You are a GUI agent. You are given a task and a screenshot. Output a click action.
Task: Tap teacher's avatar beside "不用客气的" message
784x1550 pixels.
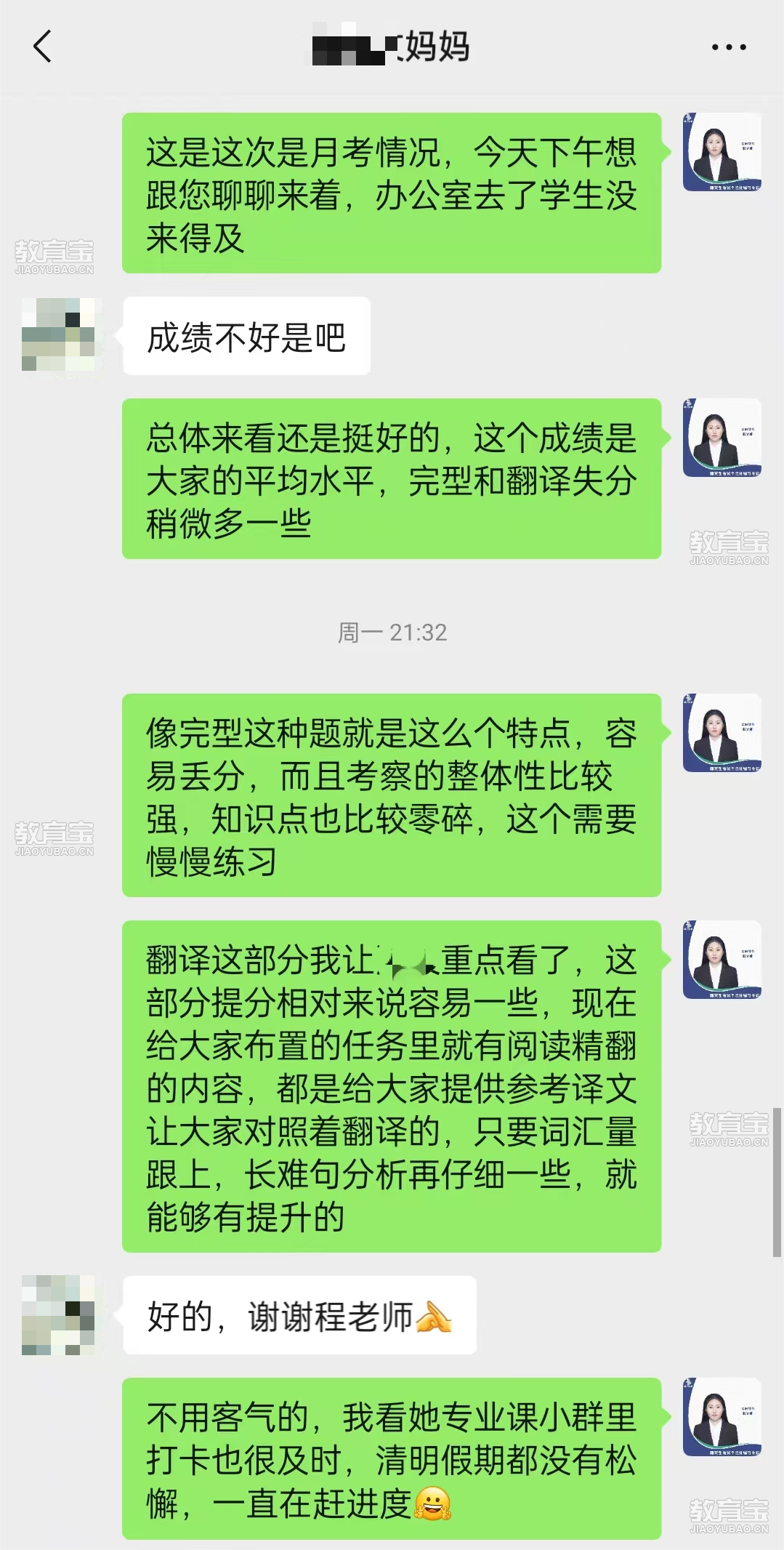[722, 1416]
